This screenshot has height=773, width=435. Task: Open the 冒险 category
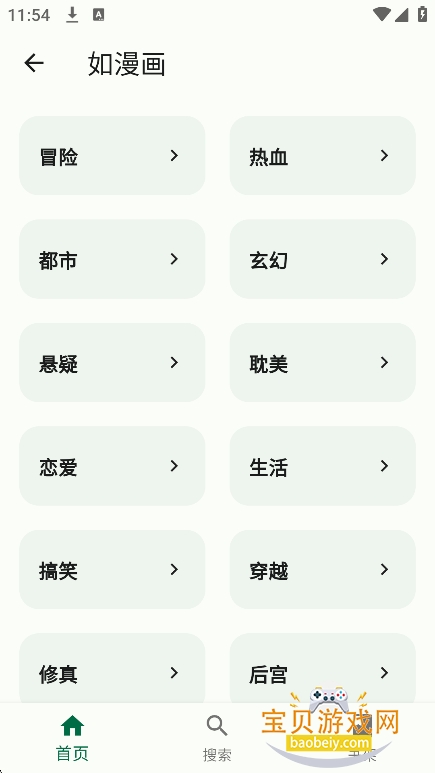pos(112,156)
